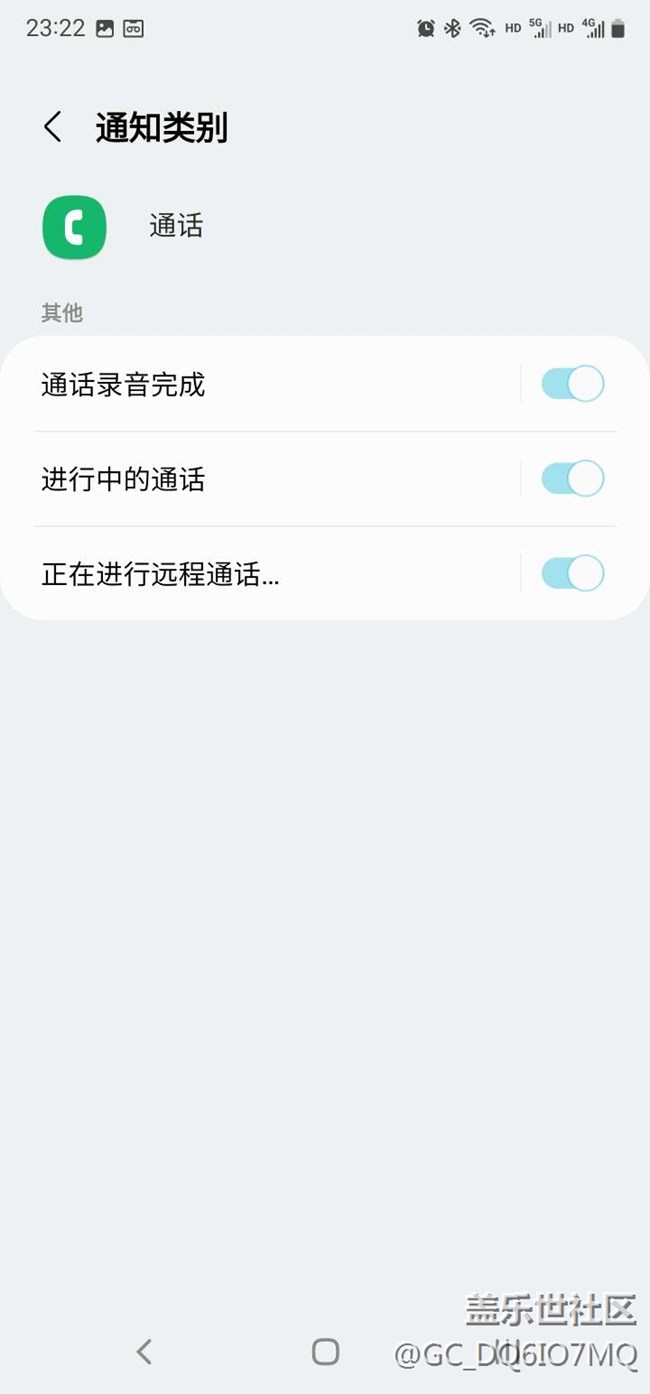Disable the 进行中的通话 switch

click(572, 479)
